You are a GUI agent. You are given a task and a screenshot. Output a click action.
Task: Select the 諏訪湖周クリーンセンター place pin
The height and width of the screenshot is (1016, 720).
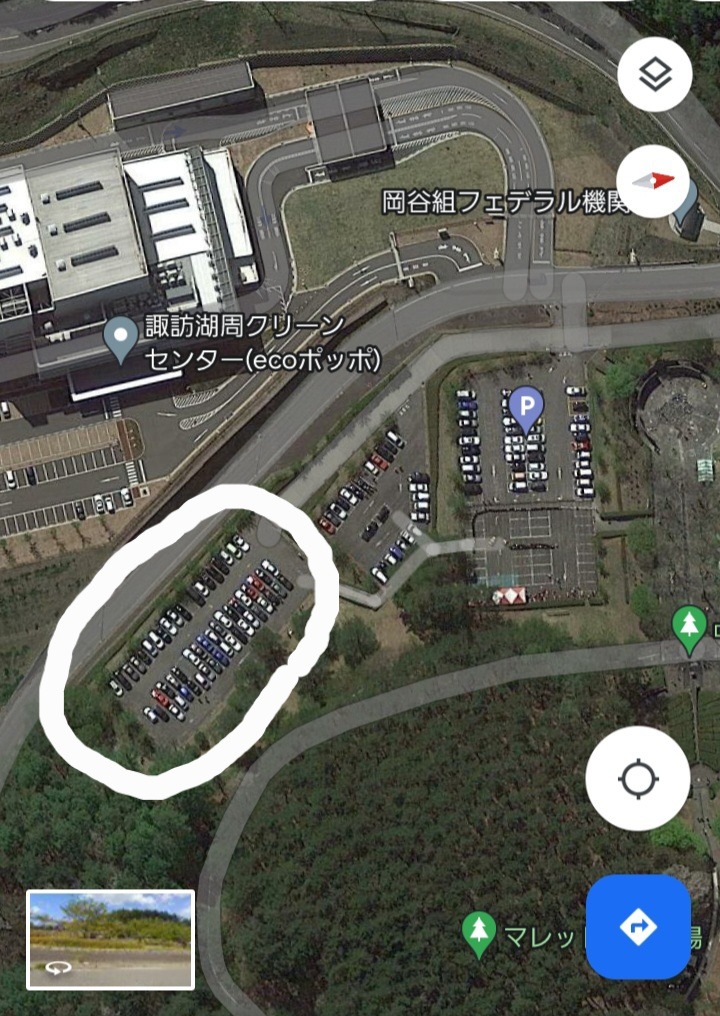tap(122, 340)
